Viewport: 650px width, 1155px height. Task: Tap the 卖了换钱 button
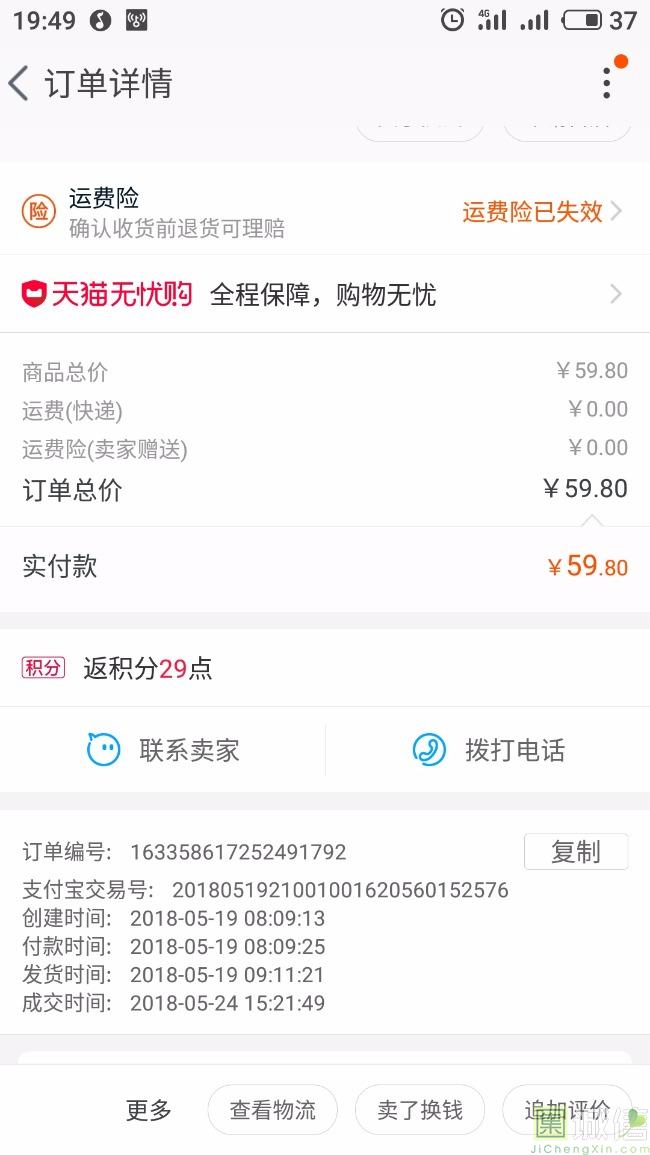[x=419, y=1109]
